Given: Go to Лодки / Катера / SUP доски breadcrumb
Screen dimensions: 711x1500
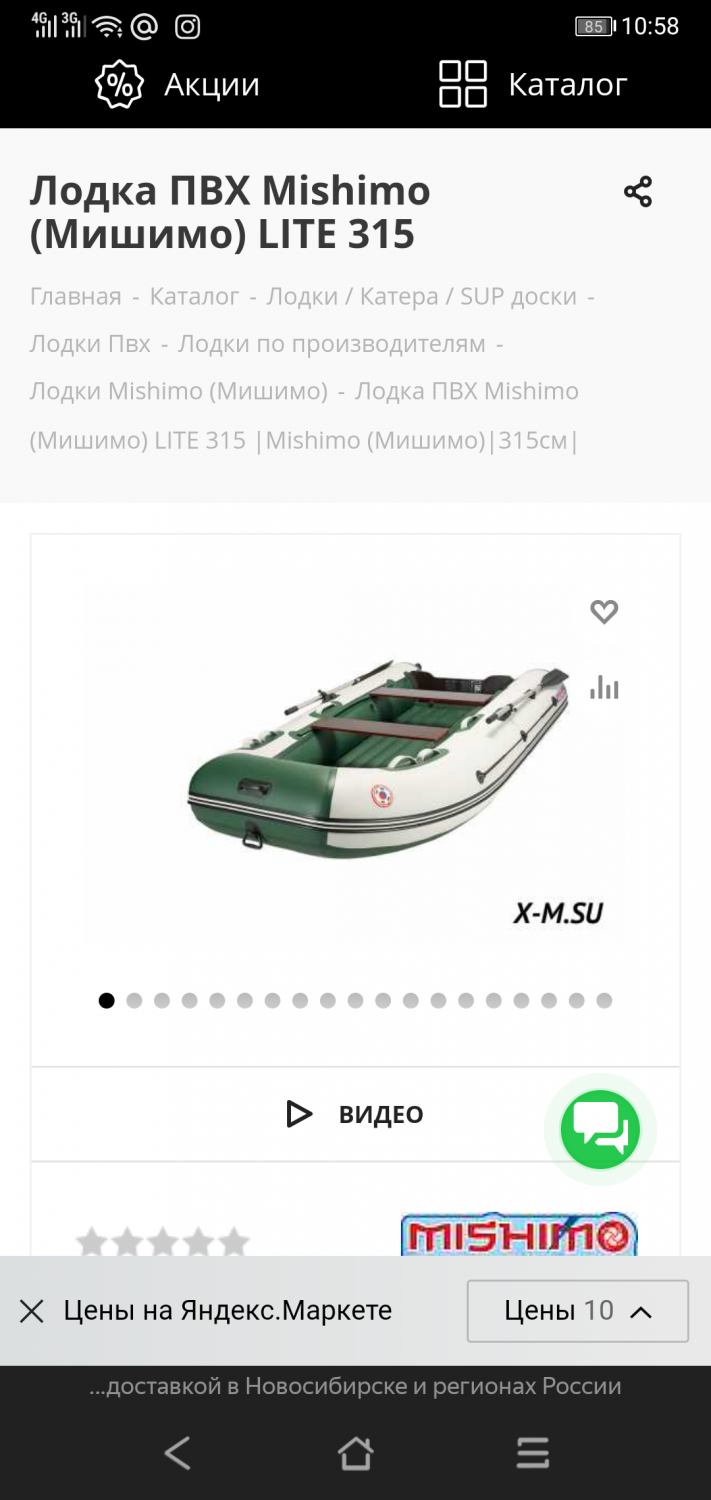Looking at the screenshot, I should [x=421, y=297].
